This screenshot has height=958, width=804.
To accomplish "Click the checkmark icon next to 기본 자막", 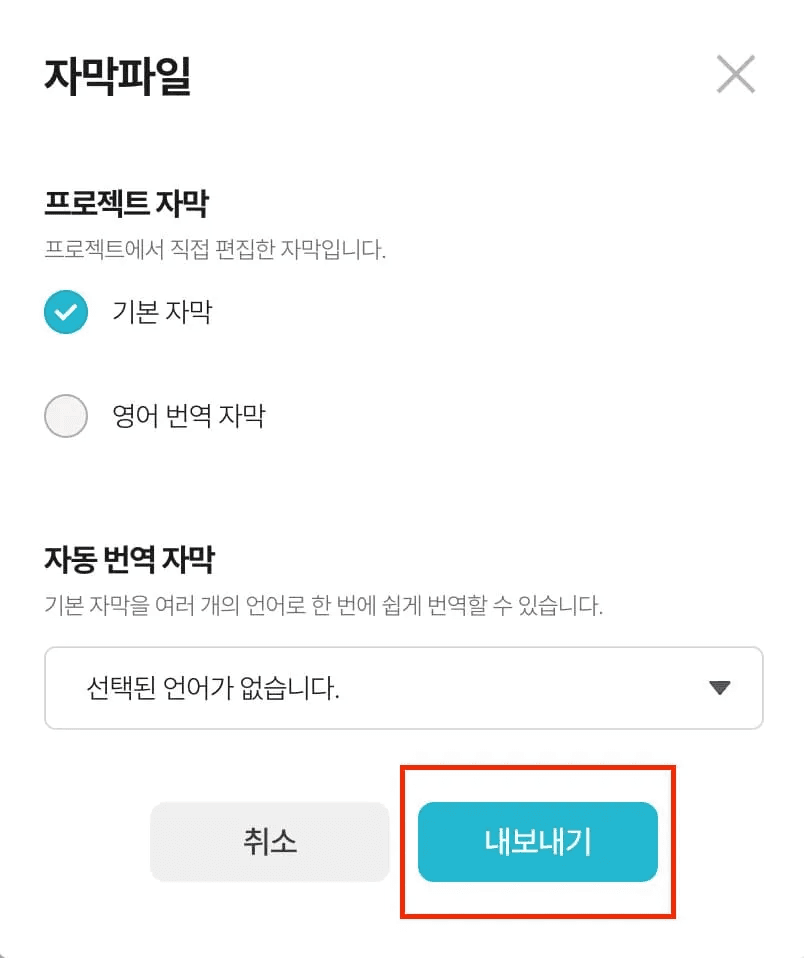I will [66, 313].
